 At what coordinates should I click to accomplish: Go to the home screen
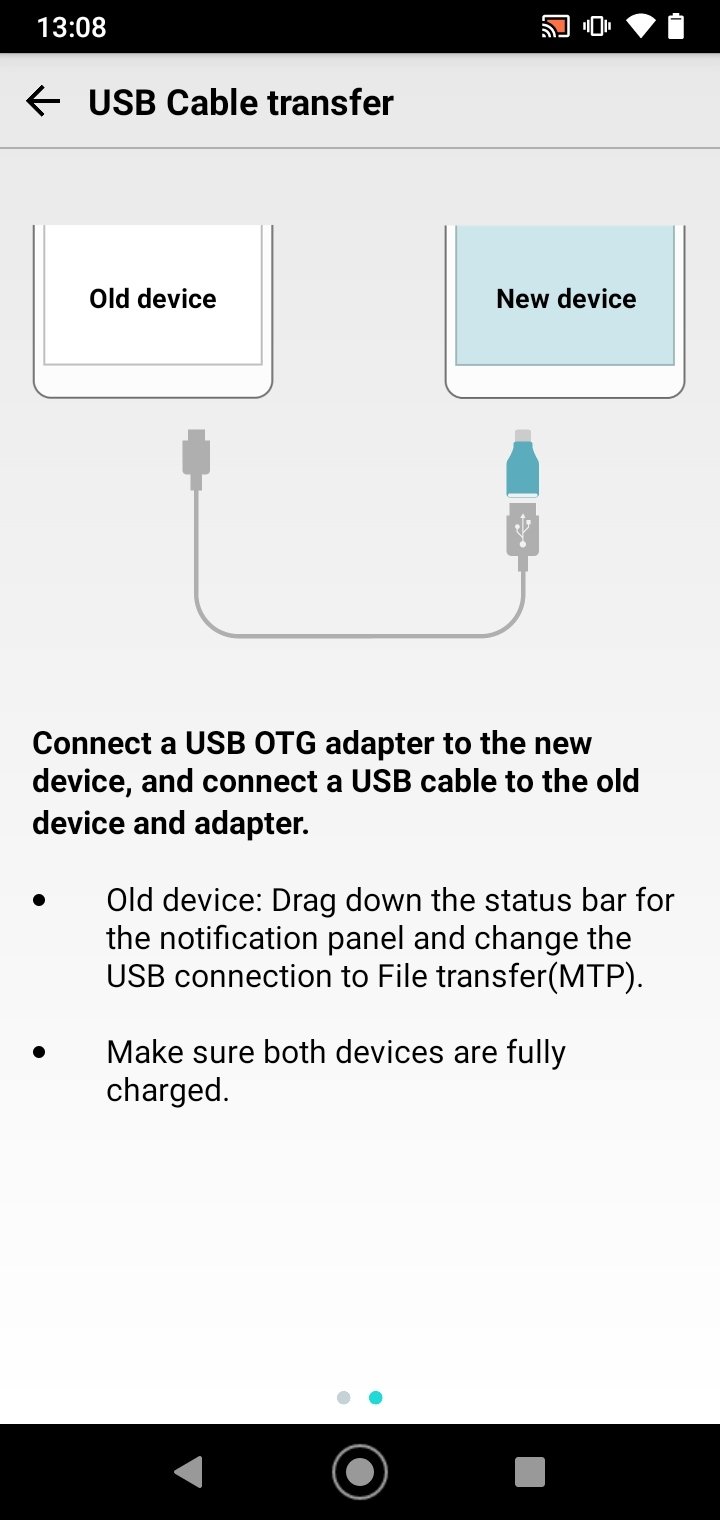[360, 1471]
